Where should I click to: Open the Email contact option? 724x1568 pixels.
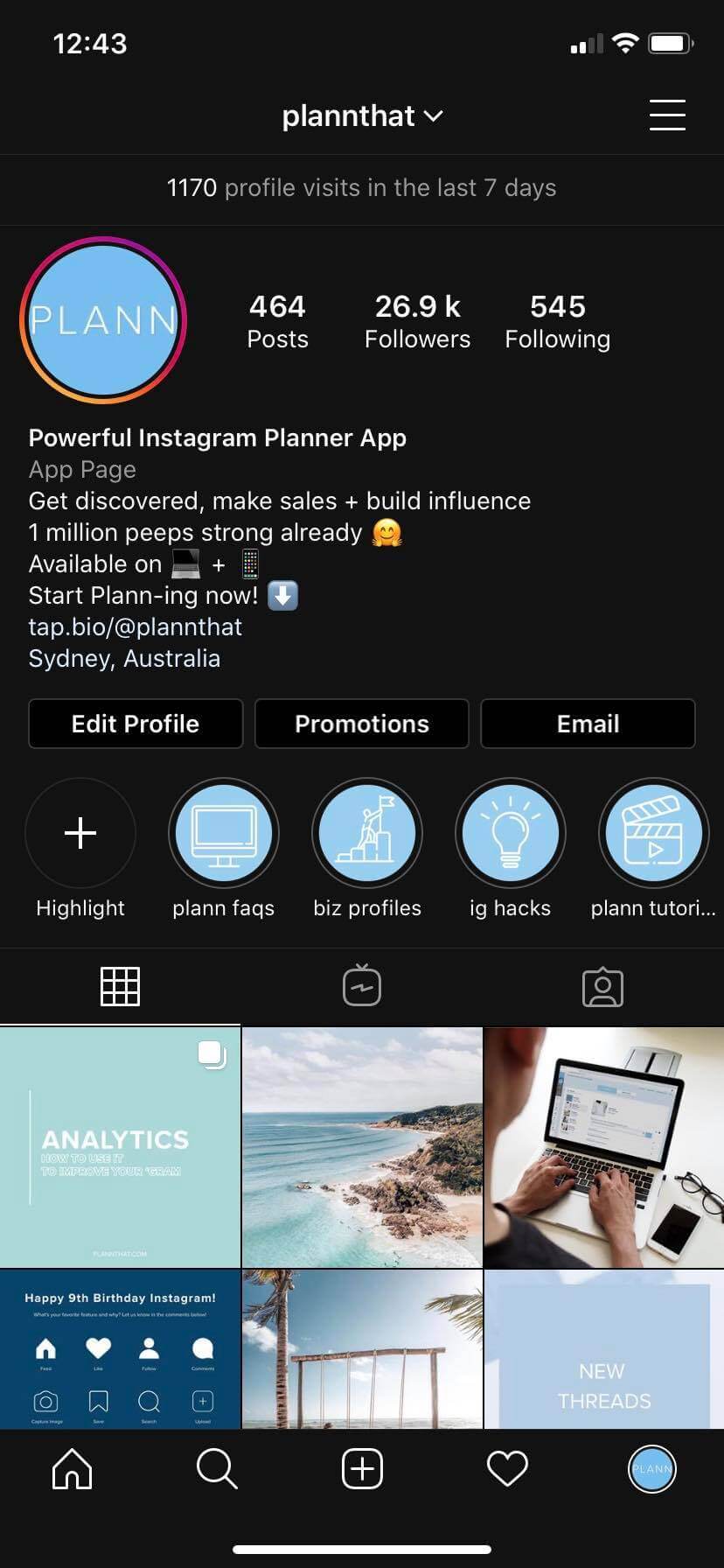pyautogui.click(x=587, y=724)
